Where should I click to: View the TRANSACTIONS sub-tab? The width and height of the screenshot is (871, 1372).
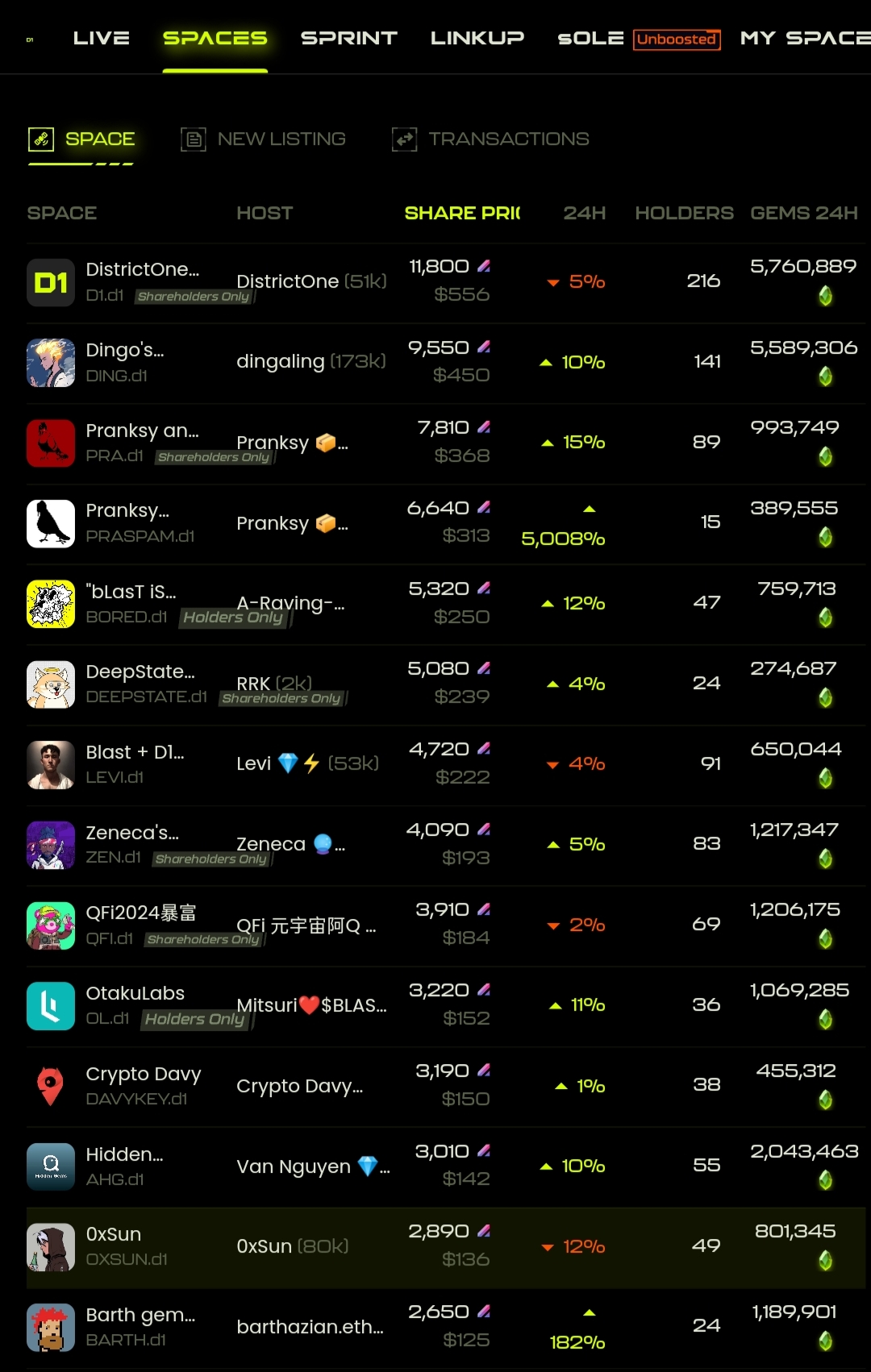tap(490, 139)
